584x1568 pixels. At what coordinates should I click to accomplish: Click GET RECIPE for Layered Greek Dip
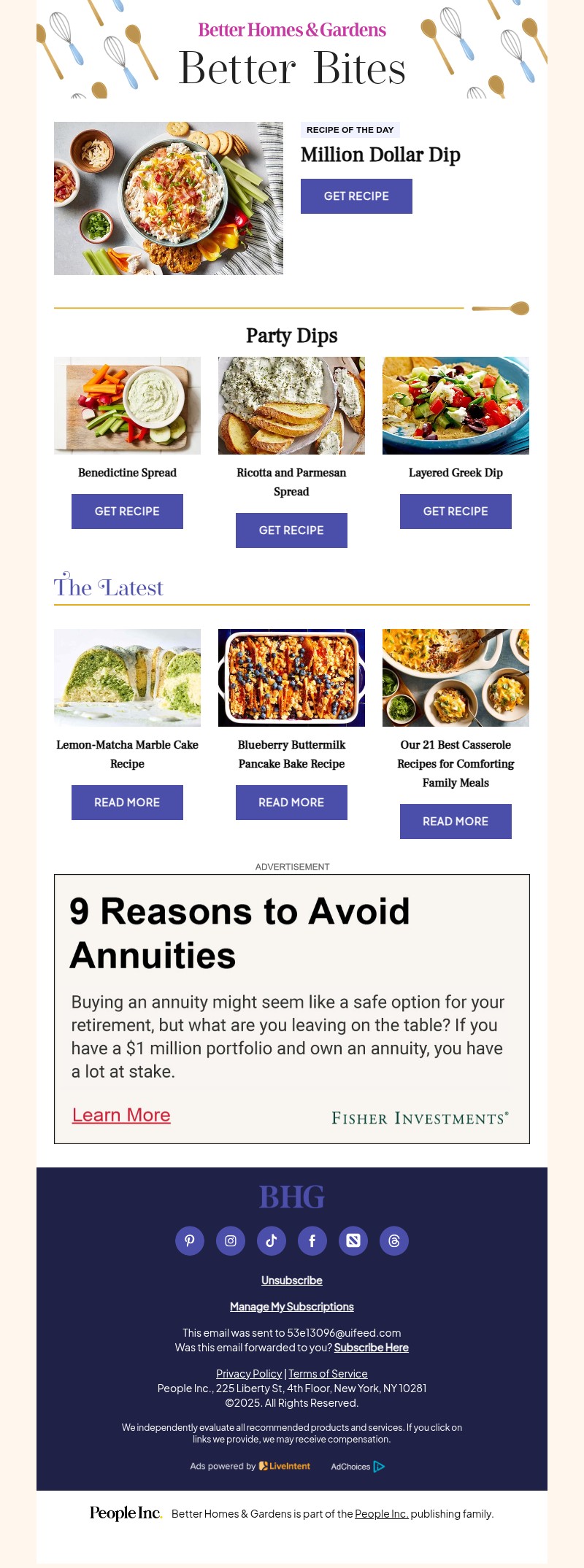[456, 511]
